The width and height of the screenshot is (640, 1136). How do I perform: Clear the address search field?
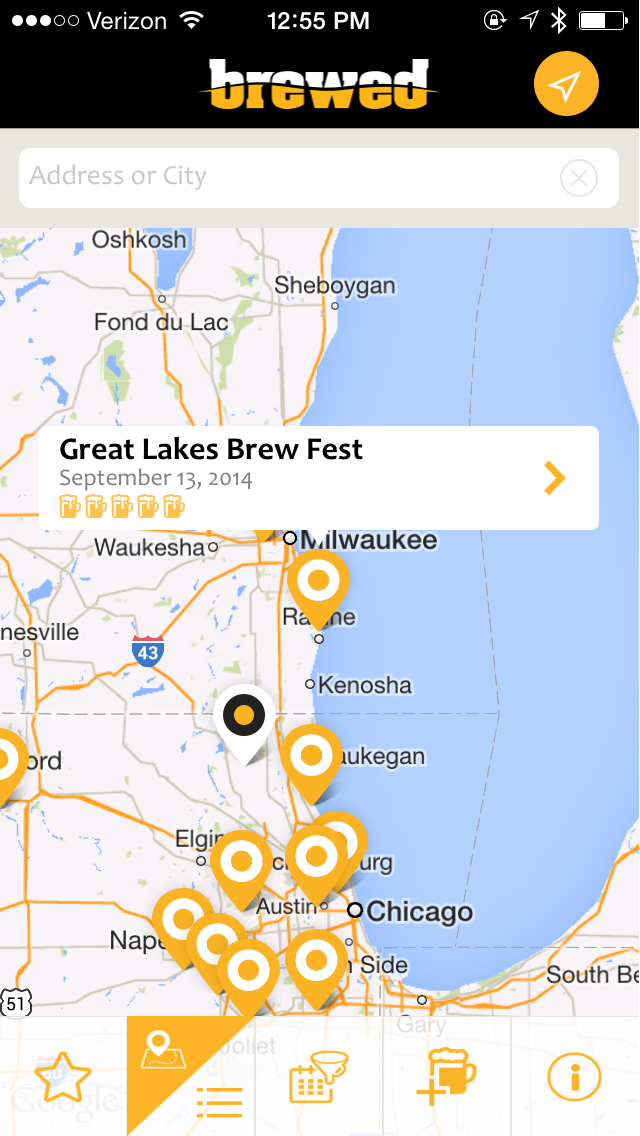click(x=578, y=178)
